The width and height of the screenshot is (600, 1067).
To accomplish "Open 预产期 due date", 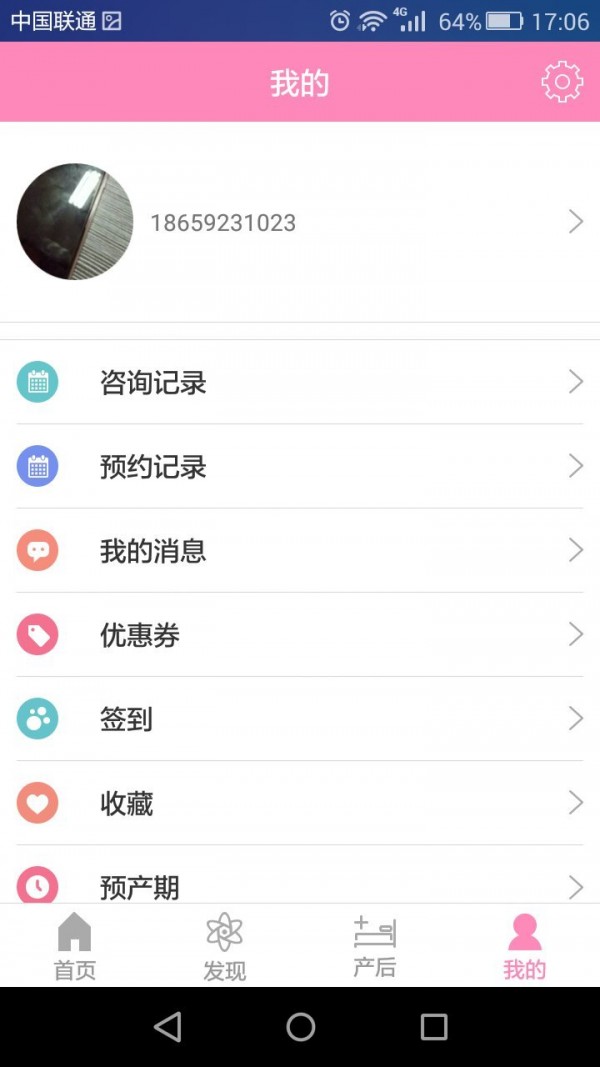I will (300, 884).
